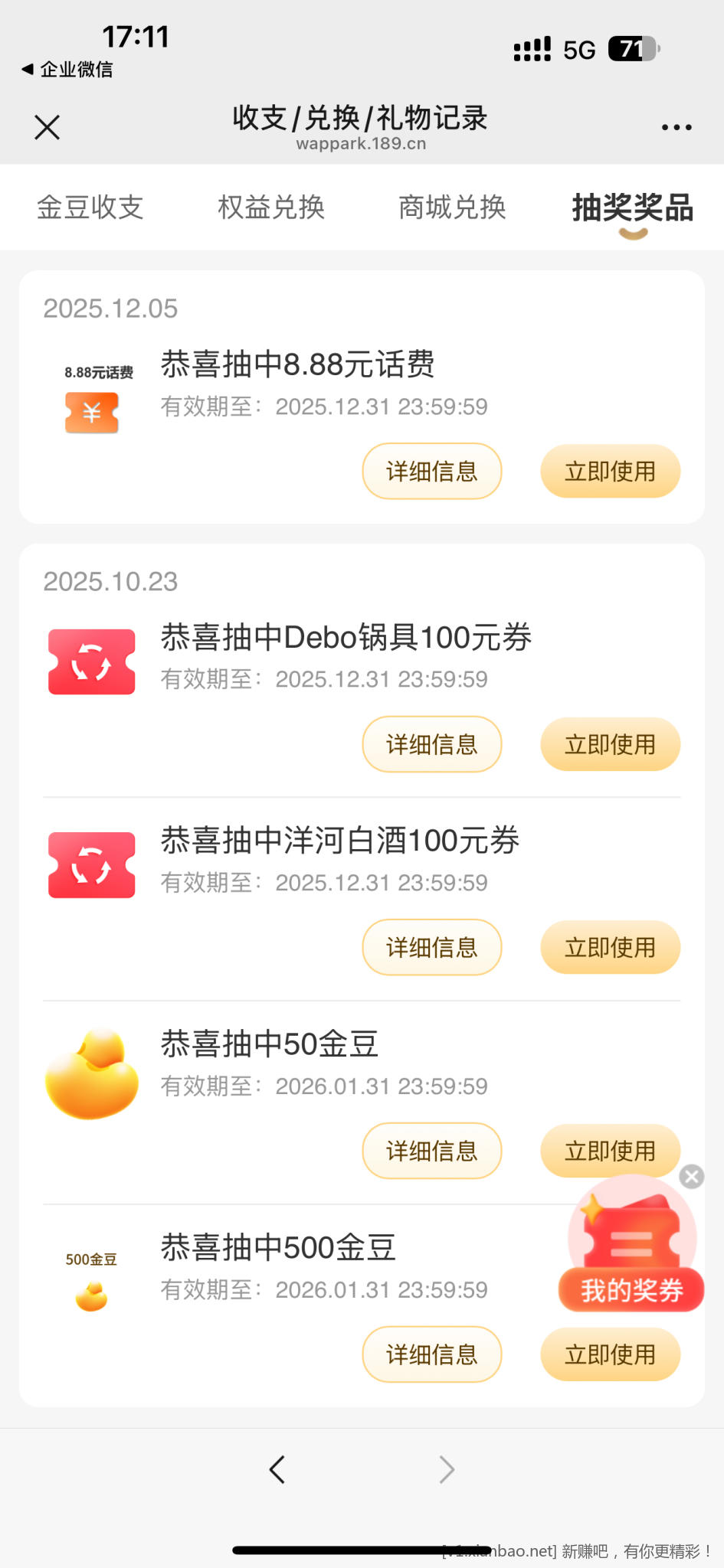Tap 立即使用 for 洋河白酒100元券
Image resolution: width=724 pixels, height=1568 pixels.
point(610,947)
